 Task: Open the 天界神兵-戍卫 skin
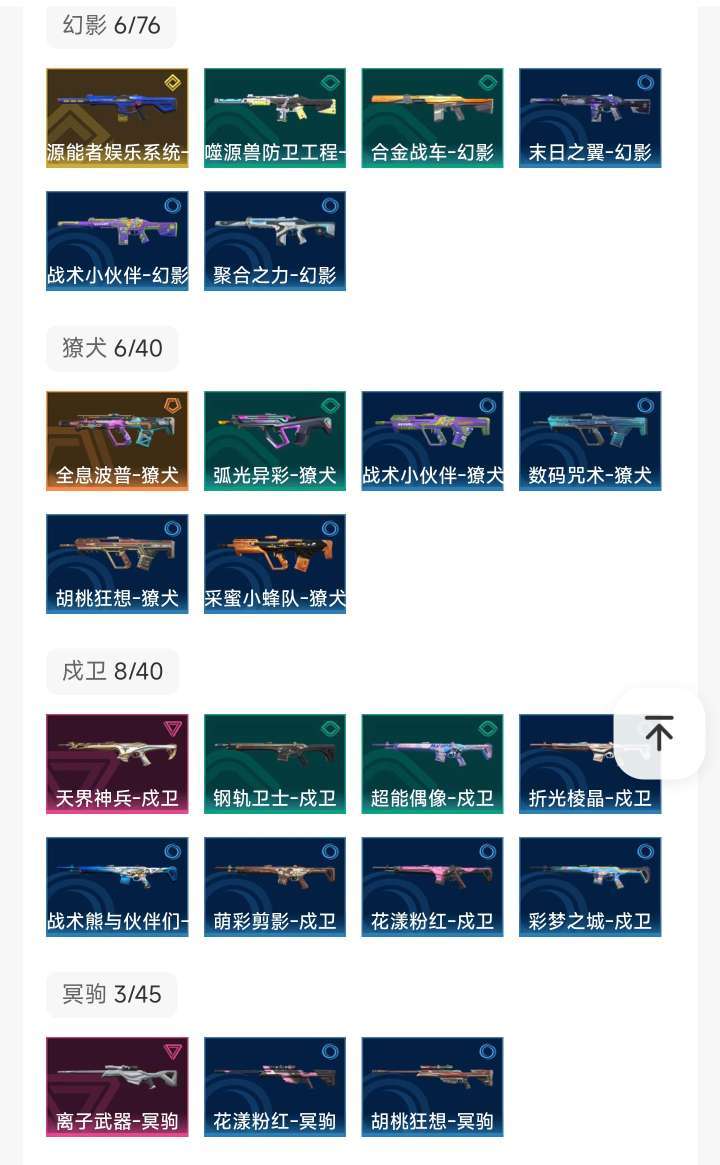[x=117, y=764]
